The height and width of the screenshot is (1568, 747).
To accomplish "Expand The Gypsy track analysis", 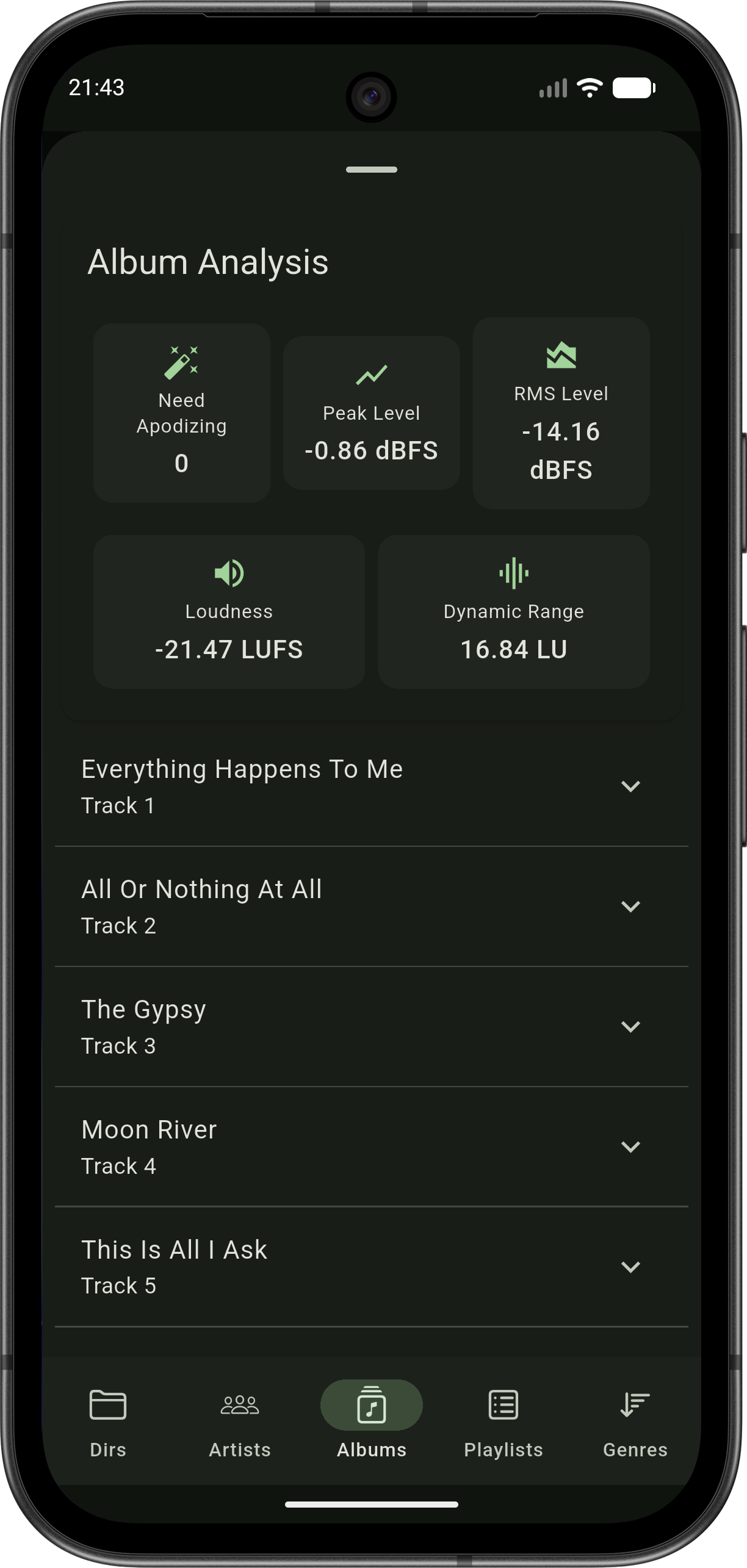I will [632, 1026].
